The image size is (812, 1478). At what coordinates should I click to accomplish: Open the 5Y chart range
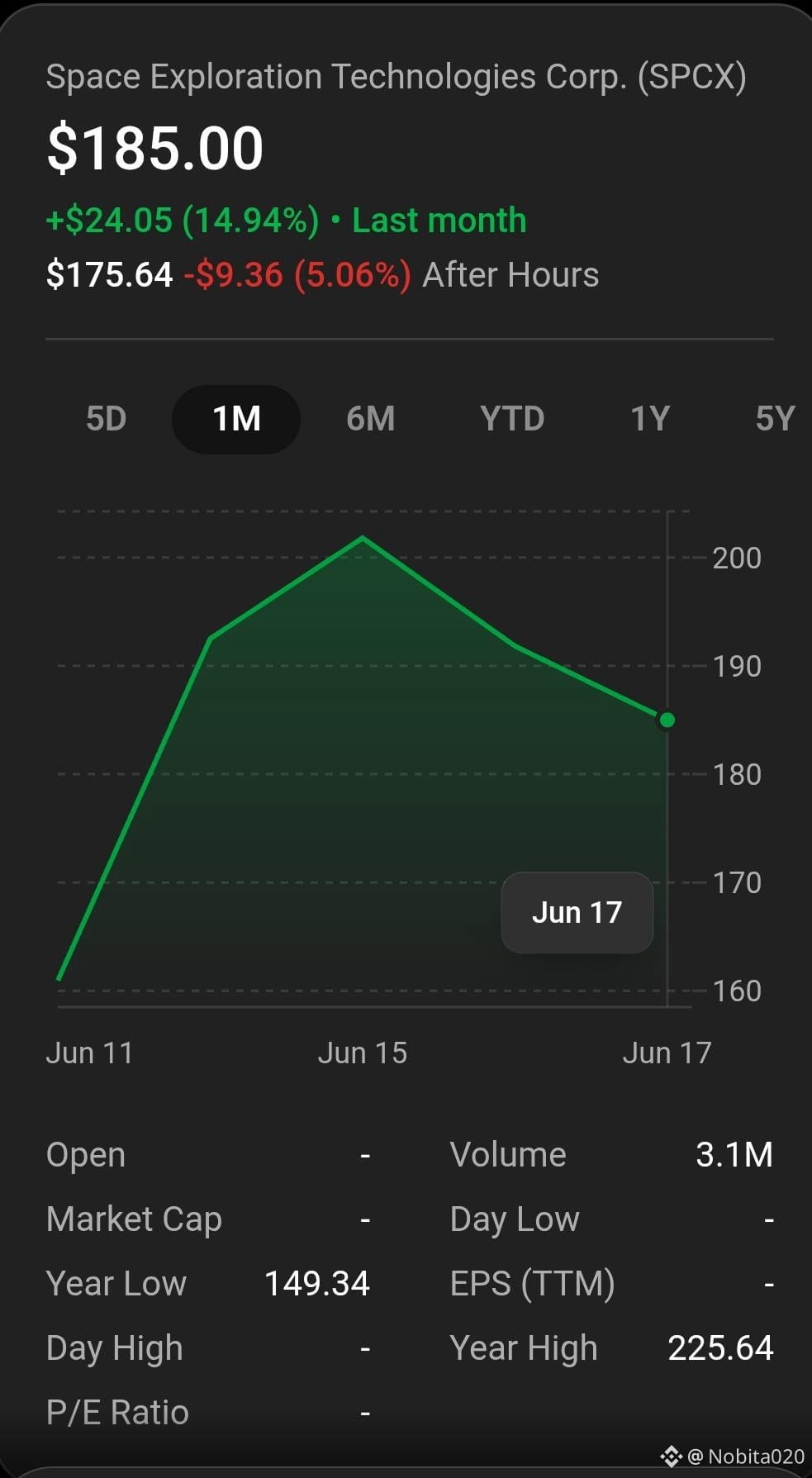coord(775,419)
